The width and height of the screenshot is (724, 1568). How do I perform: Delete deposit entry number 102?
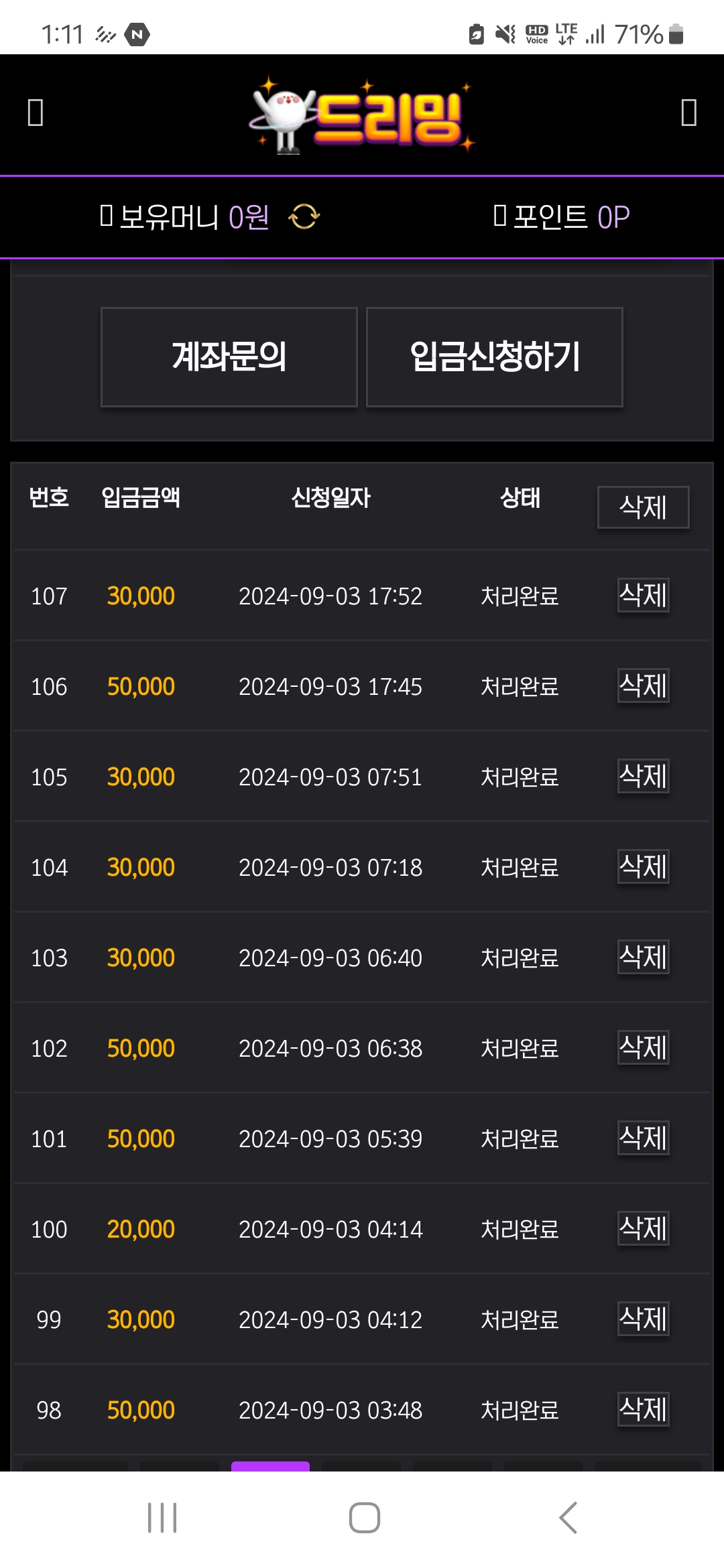pos(643,1047)
